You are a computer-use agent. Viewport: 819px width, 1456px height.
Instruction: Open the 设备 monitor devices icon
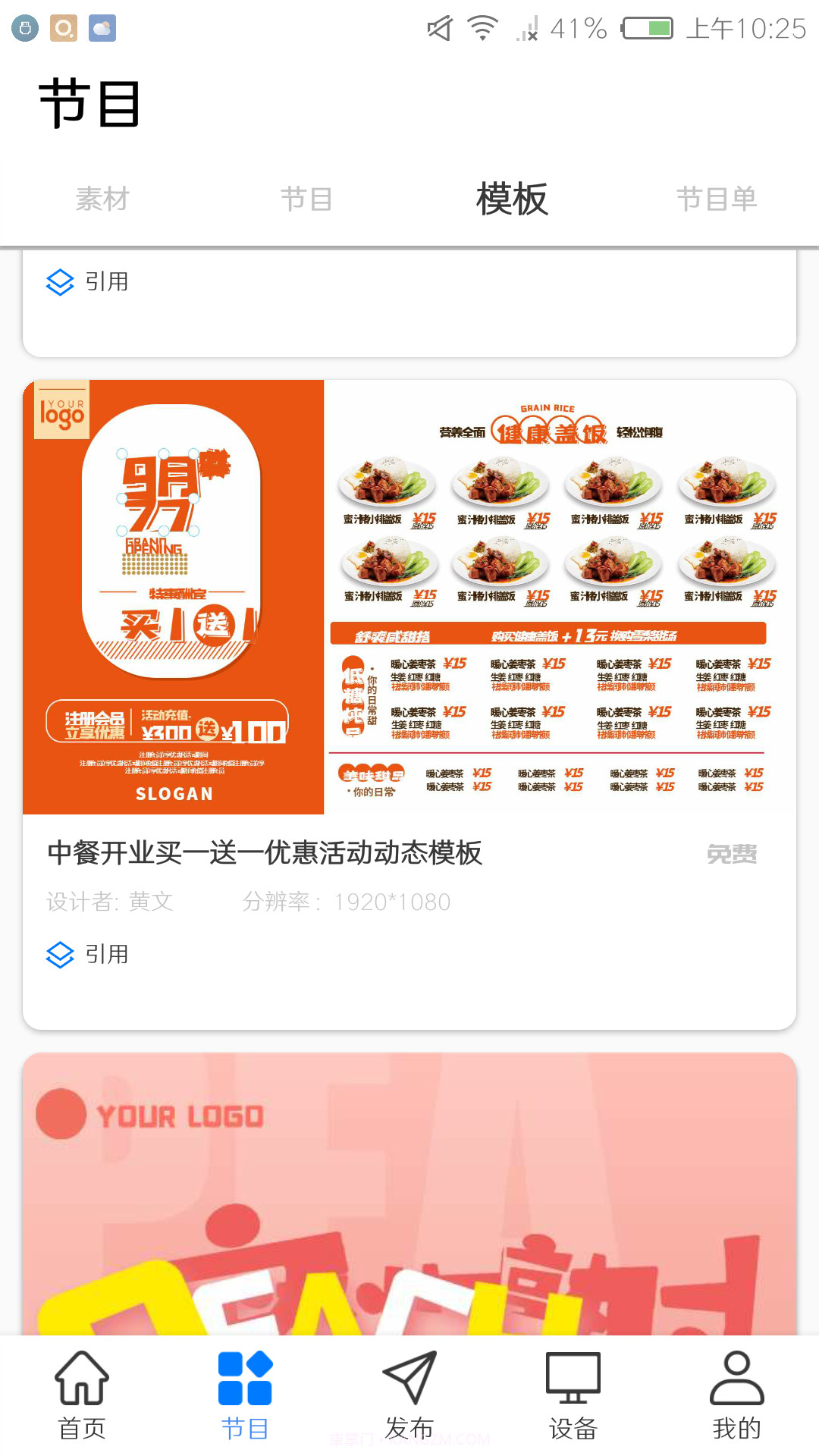pyautogui.click(x=573, y=1379)
